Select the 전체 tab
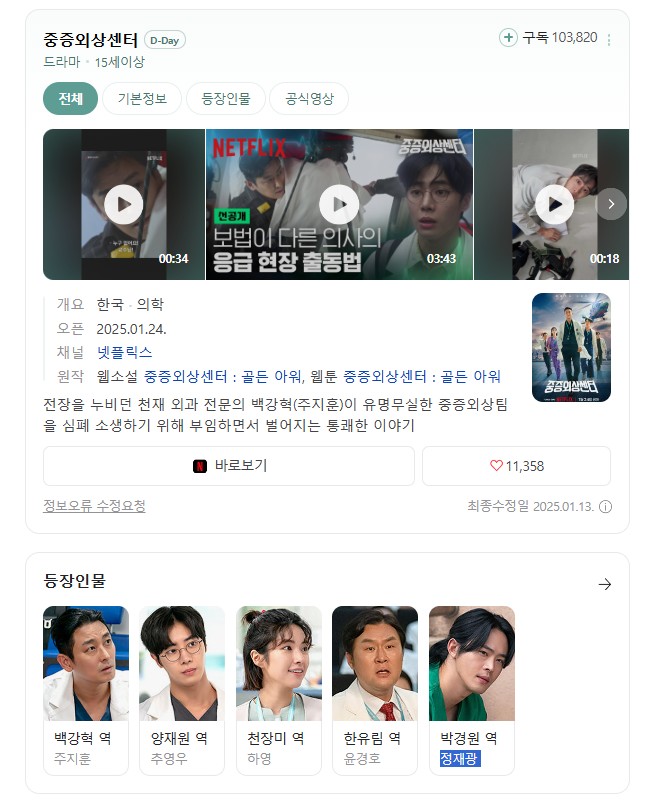This screenshot has width=651, height=806. (70, 99)
